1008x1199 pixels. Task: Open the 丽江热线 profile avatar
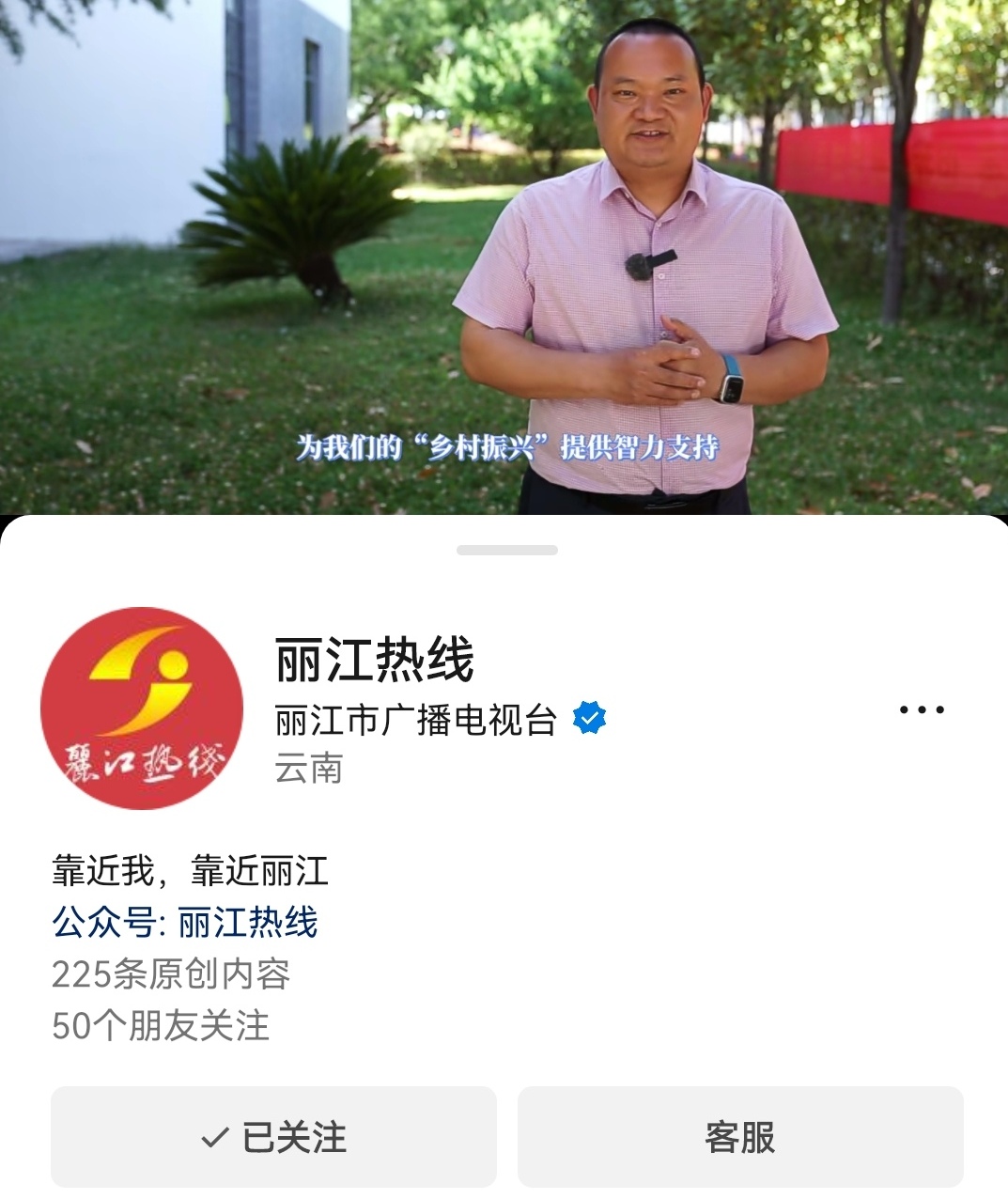coord(142,708)
